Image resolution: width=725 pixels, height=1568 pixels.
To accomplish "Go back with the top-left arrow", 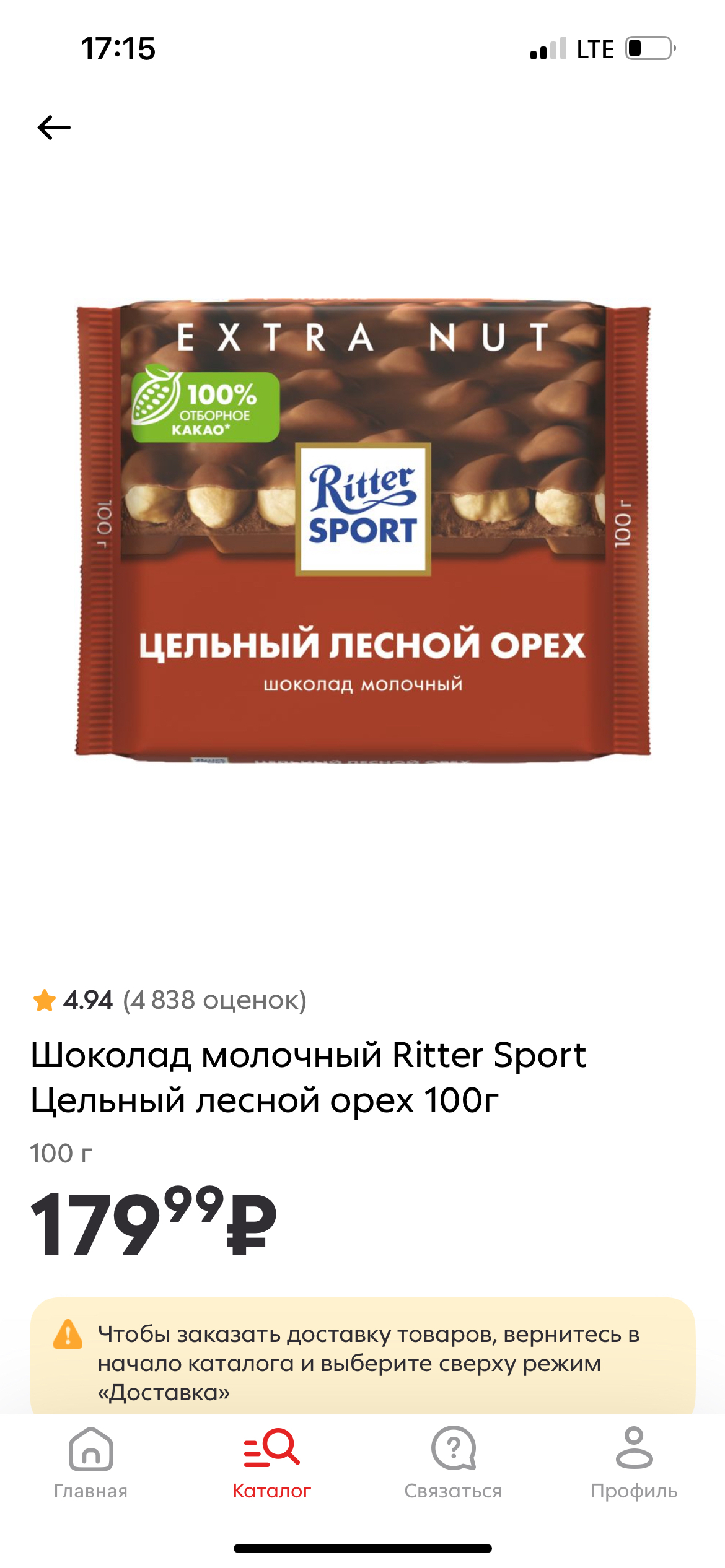I will point(55,128).
